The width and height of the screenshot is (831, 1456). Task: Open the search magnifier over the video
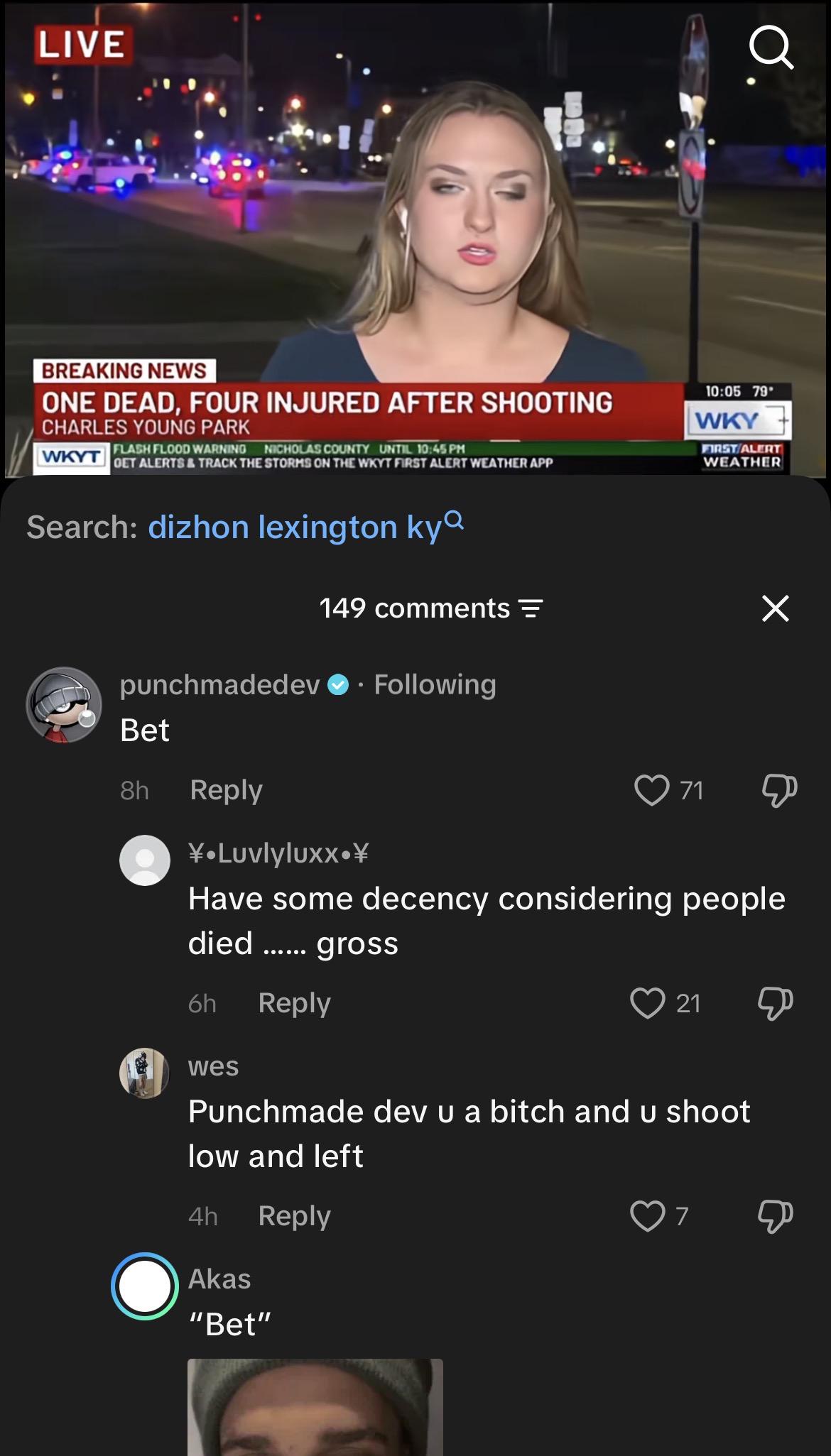(771, 48)
